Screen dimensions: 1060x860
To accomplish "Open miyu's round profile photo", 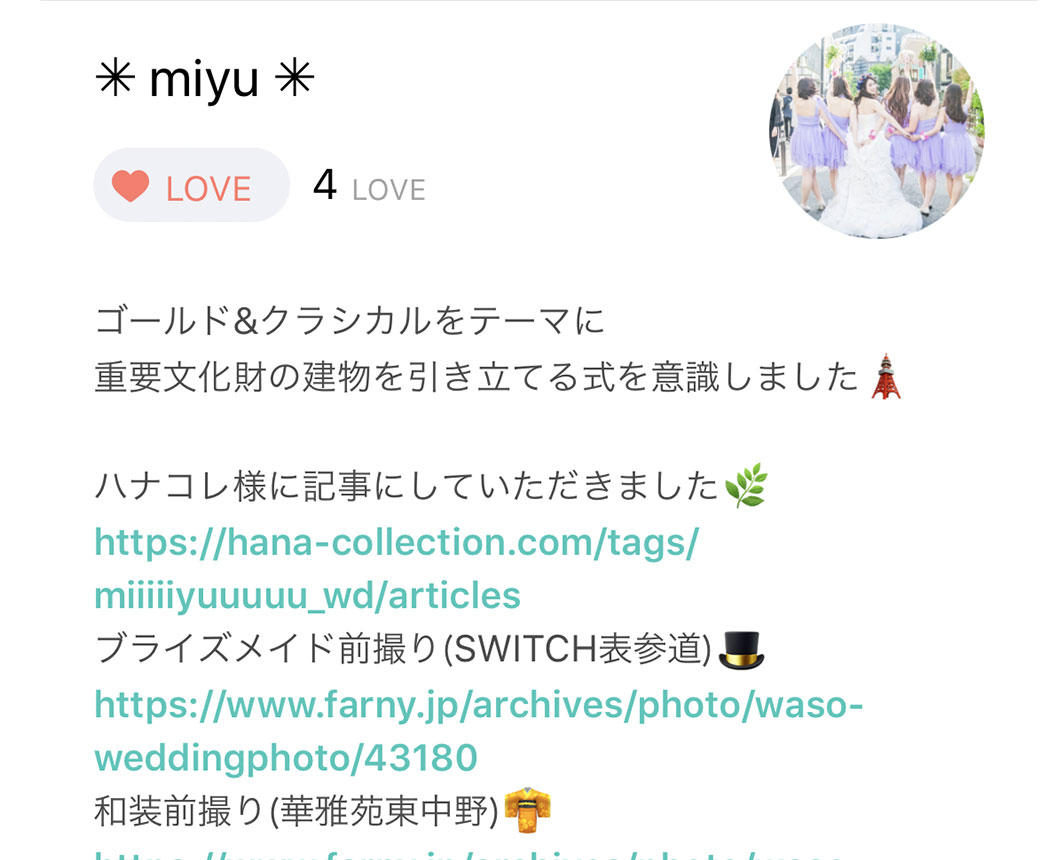I will click(877, 131).
